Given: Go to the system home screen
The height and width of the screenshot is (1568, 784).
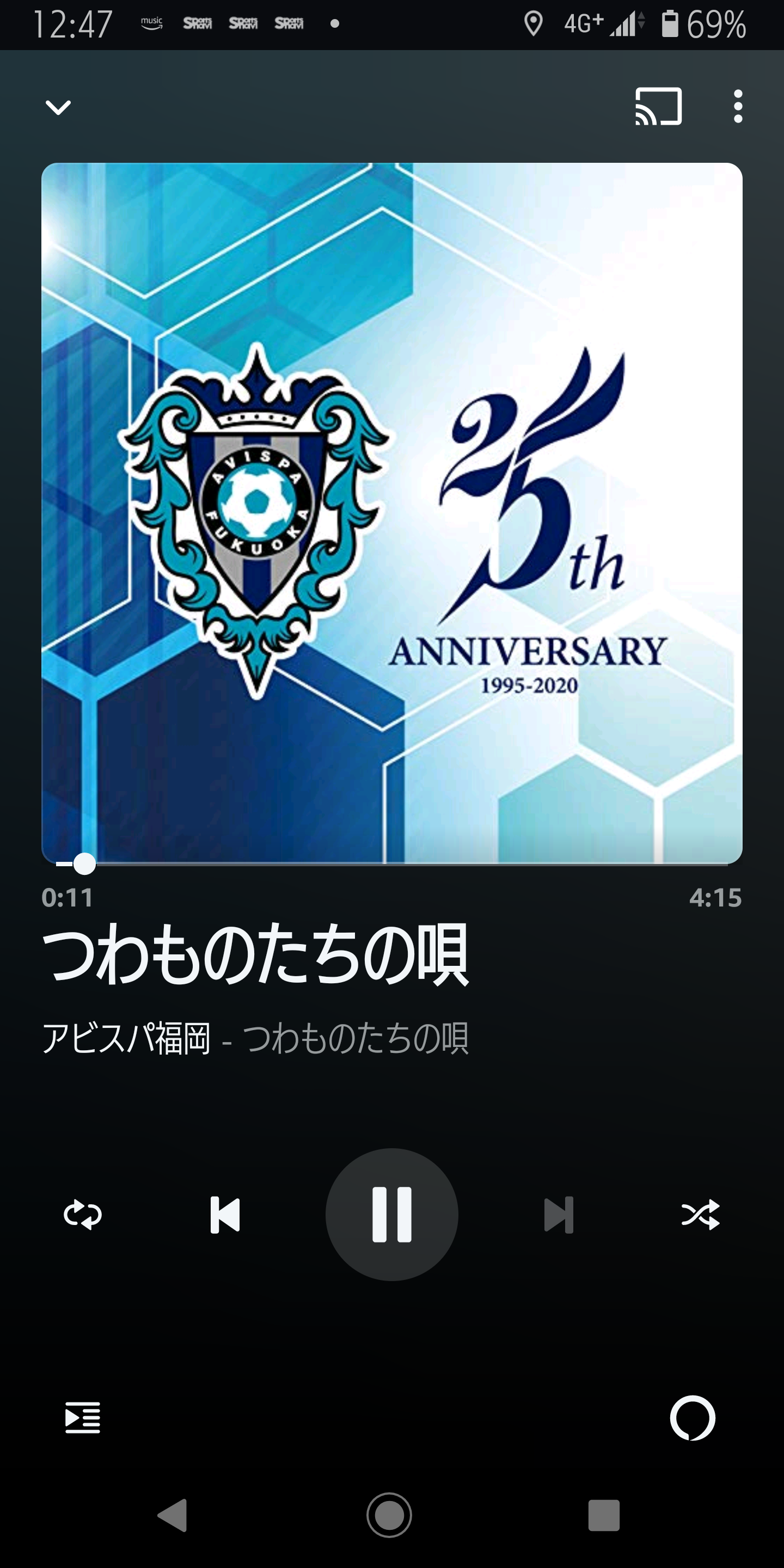Looking at the screenshot, I should coord(390,1515).
